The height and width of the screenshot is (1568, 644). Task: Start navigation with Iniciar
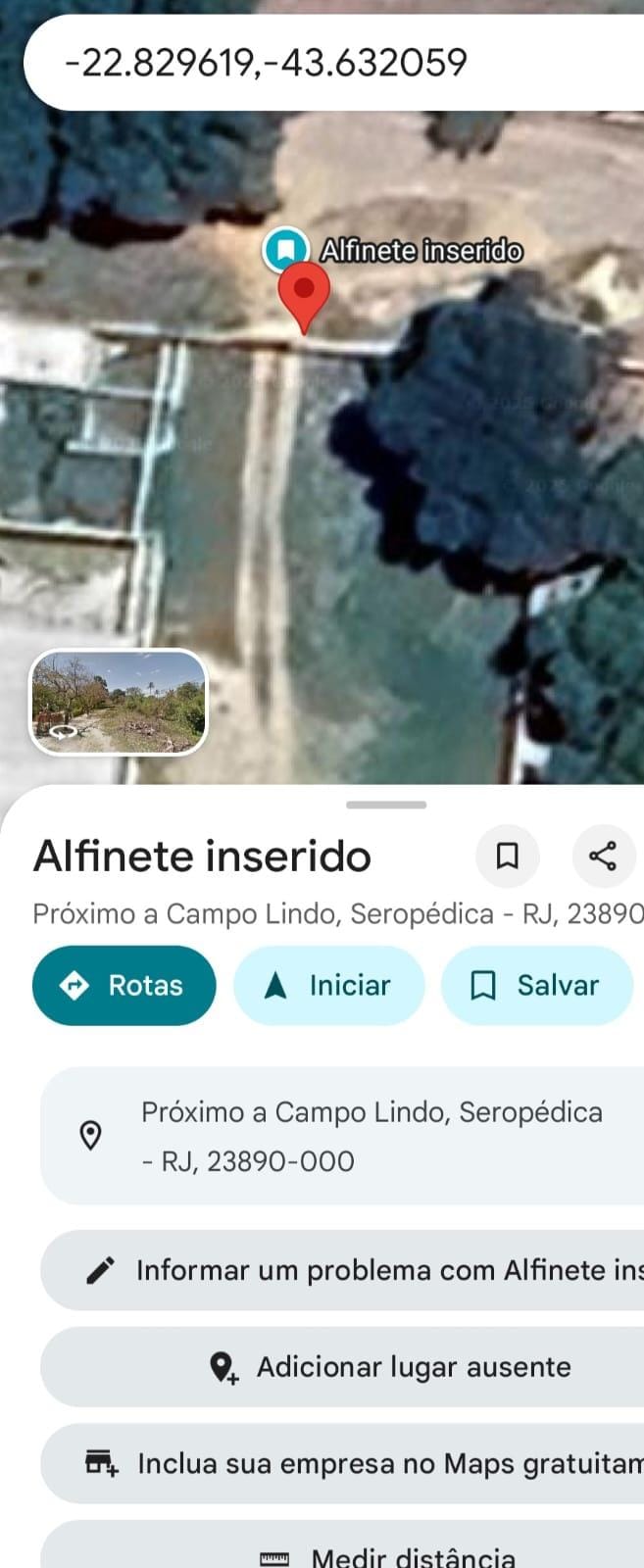tap(328, 985)
